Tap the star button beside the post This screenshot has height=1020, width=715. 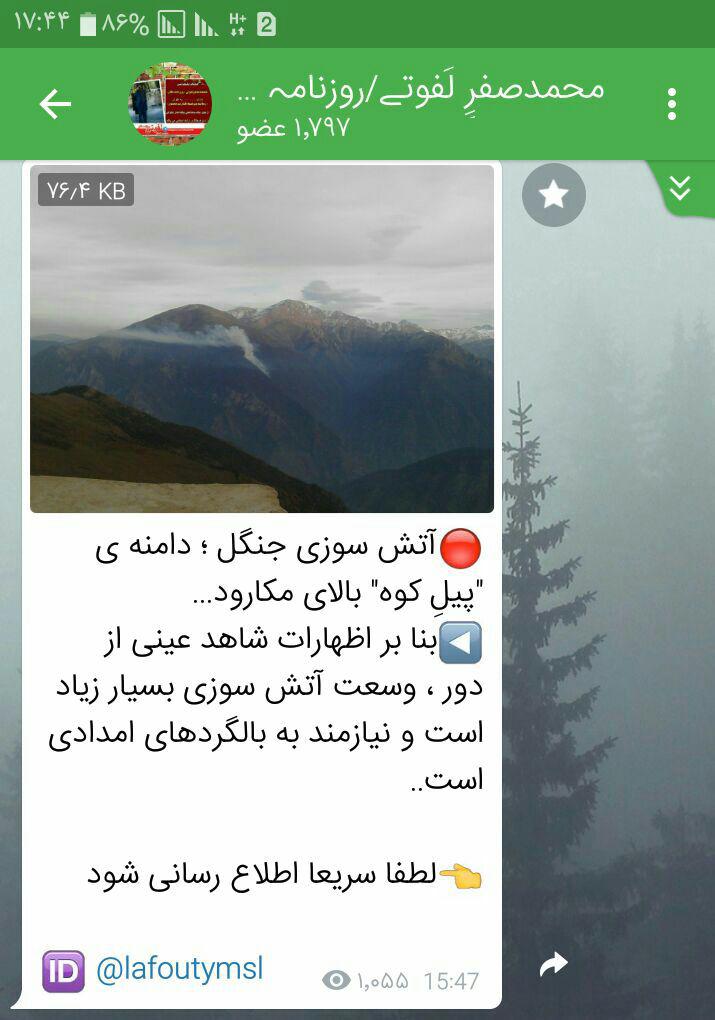coord(553,195)
